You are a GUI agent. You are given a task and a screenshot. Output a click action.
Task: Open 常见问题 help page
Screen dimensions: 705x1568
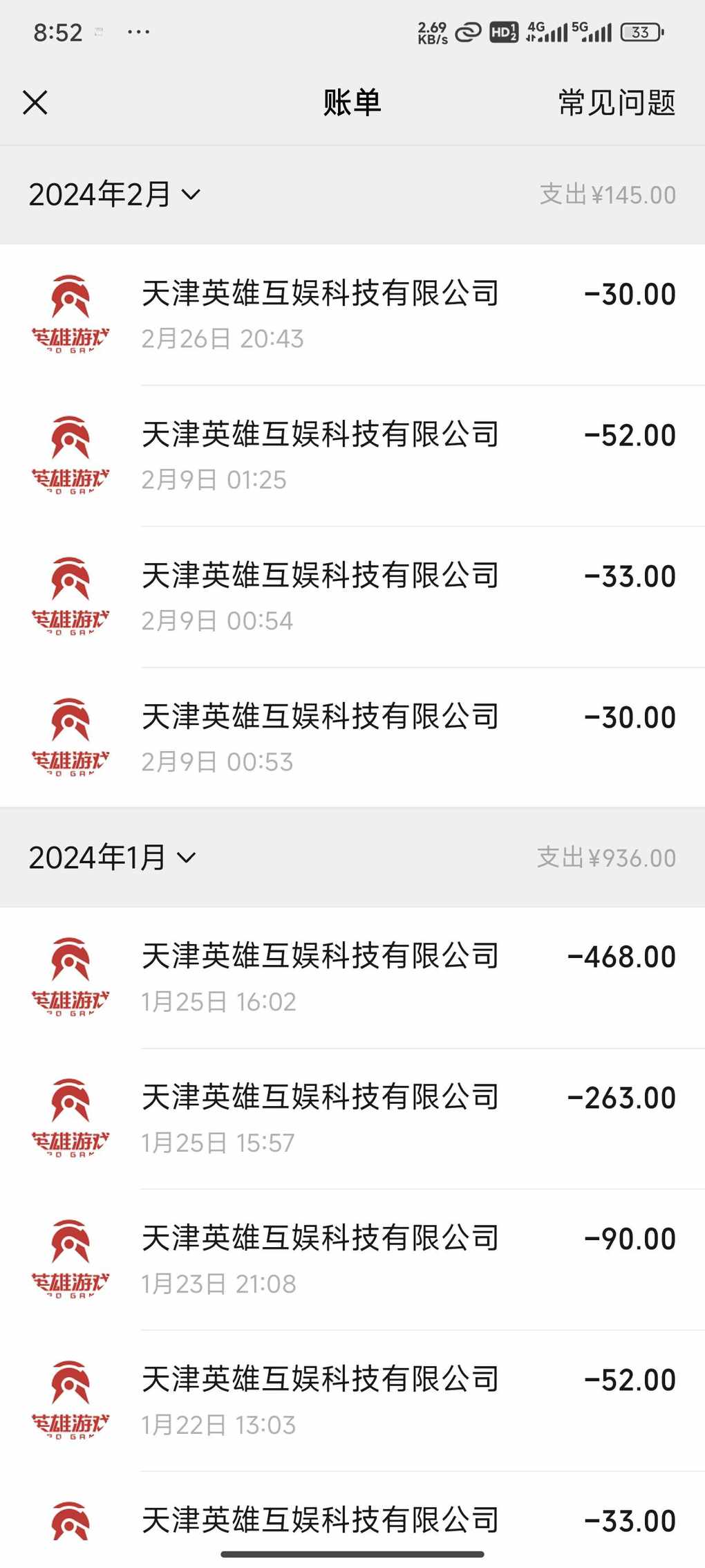point(617,103)
